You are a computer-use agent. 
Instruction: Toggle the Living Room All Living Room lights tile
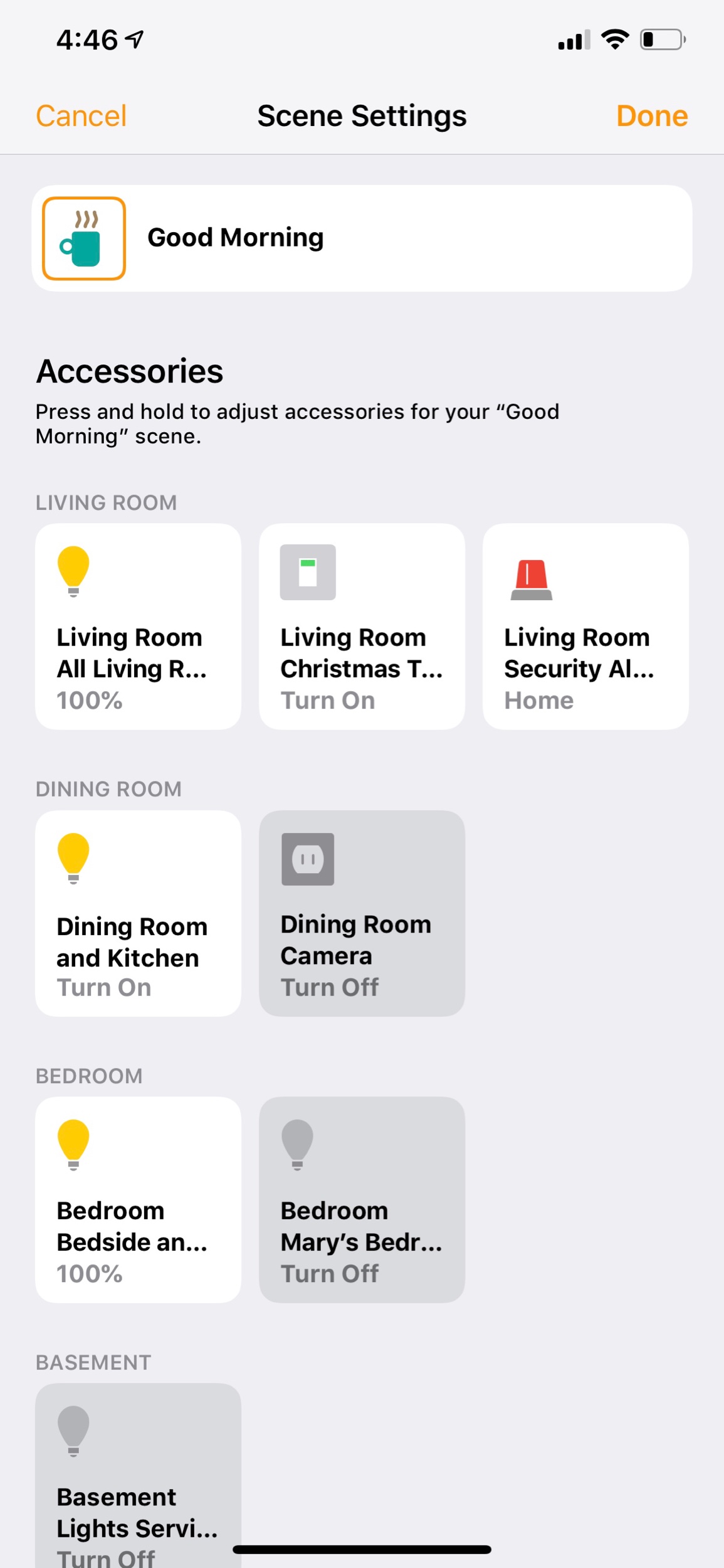tap(138, 627)
